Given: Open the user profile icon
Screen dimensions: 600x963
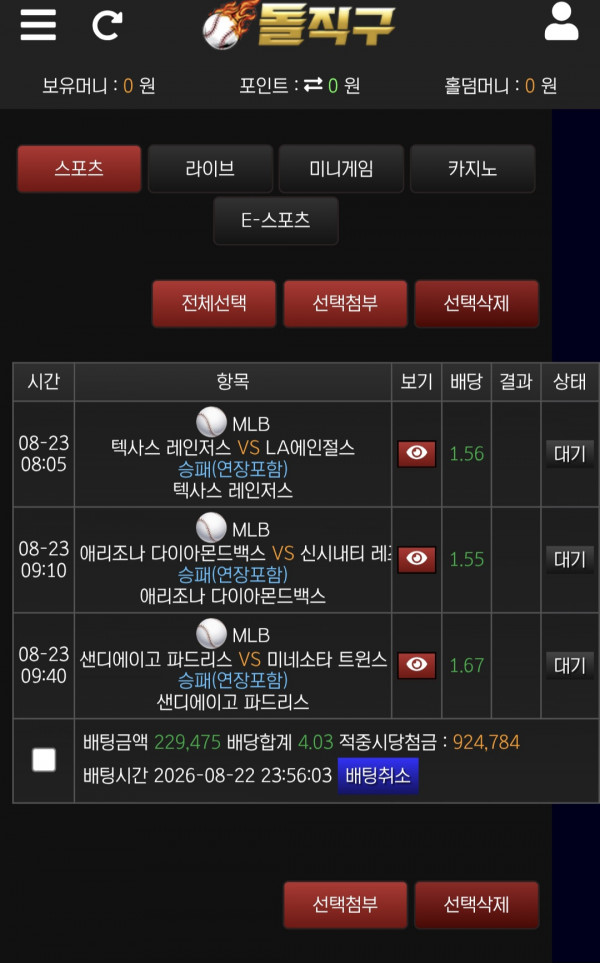Looking at the screenshot, I should 561,21.
